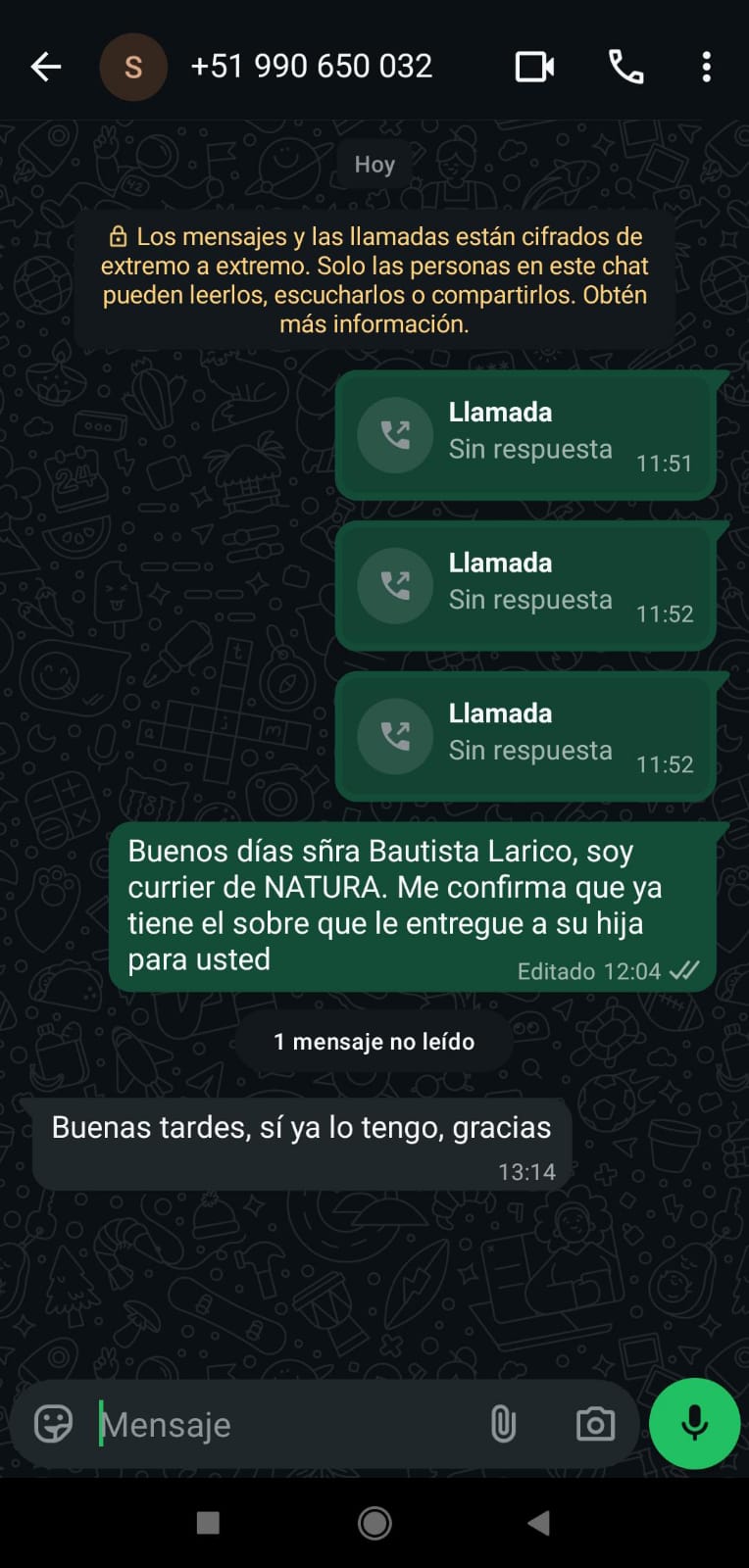
Task: Open the encryption info notice
Action: point(374,280)
